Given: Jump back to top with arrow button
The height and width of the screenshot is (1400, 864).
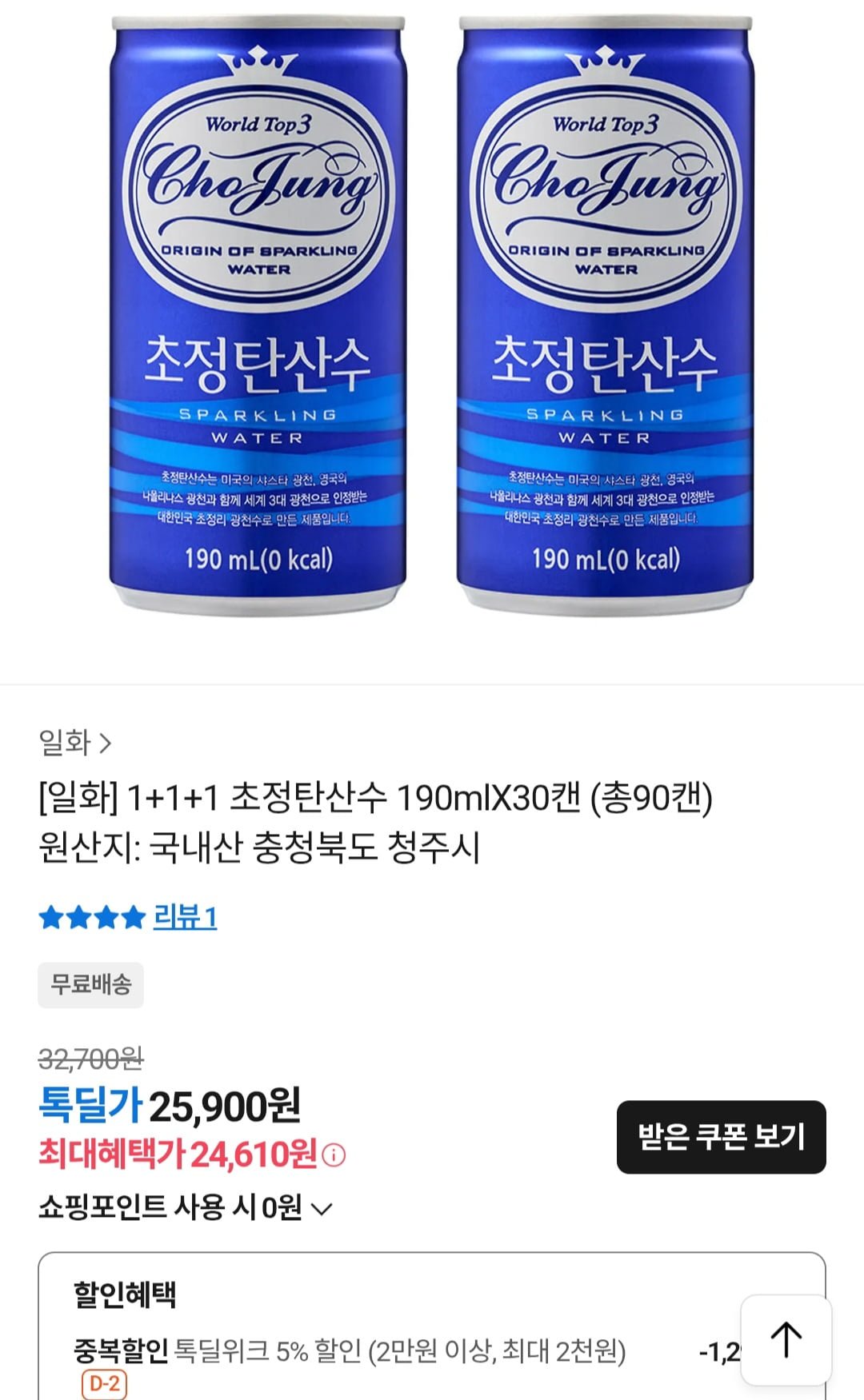Looking at the screenshot, I should click(x=786, y=1340).
